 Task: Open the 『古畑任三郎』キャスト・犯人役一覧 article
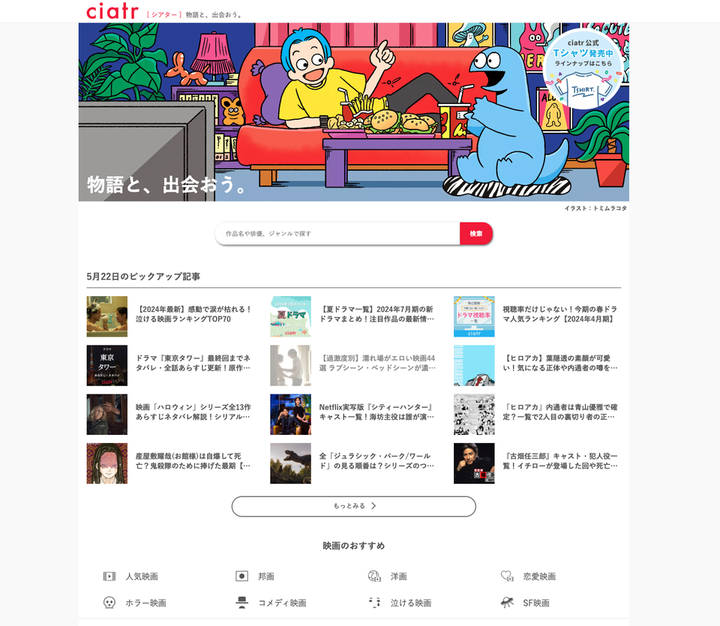pyautogui.click(x=559, y=459)
